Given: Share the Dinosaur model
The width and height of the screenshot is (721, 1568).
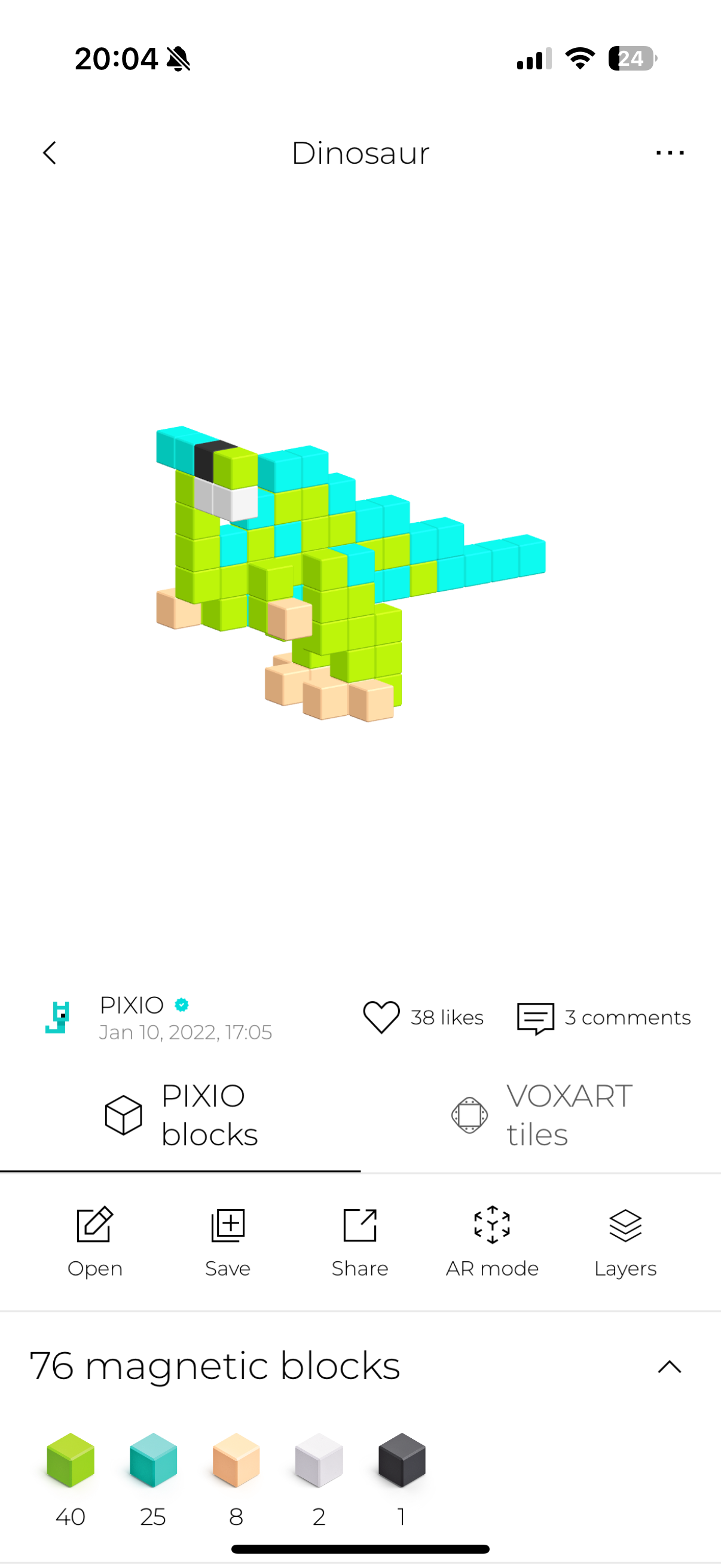Looking at the screenshot, I should (x=359, y=1240).
